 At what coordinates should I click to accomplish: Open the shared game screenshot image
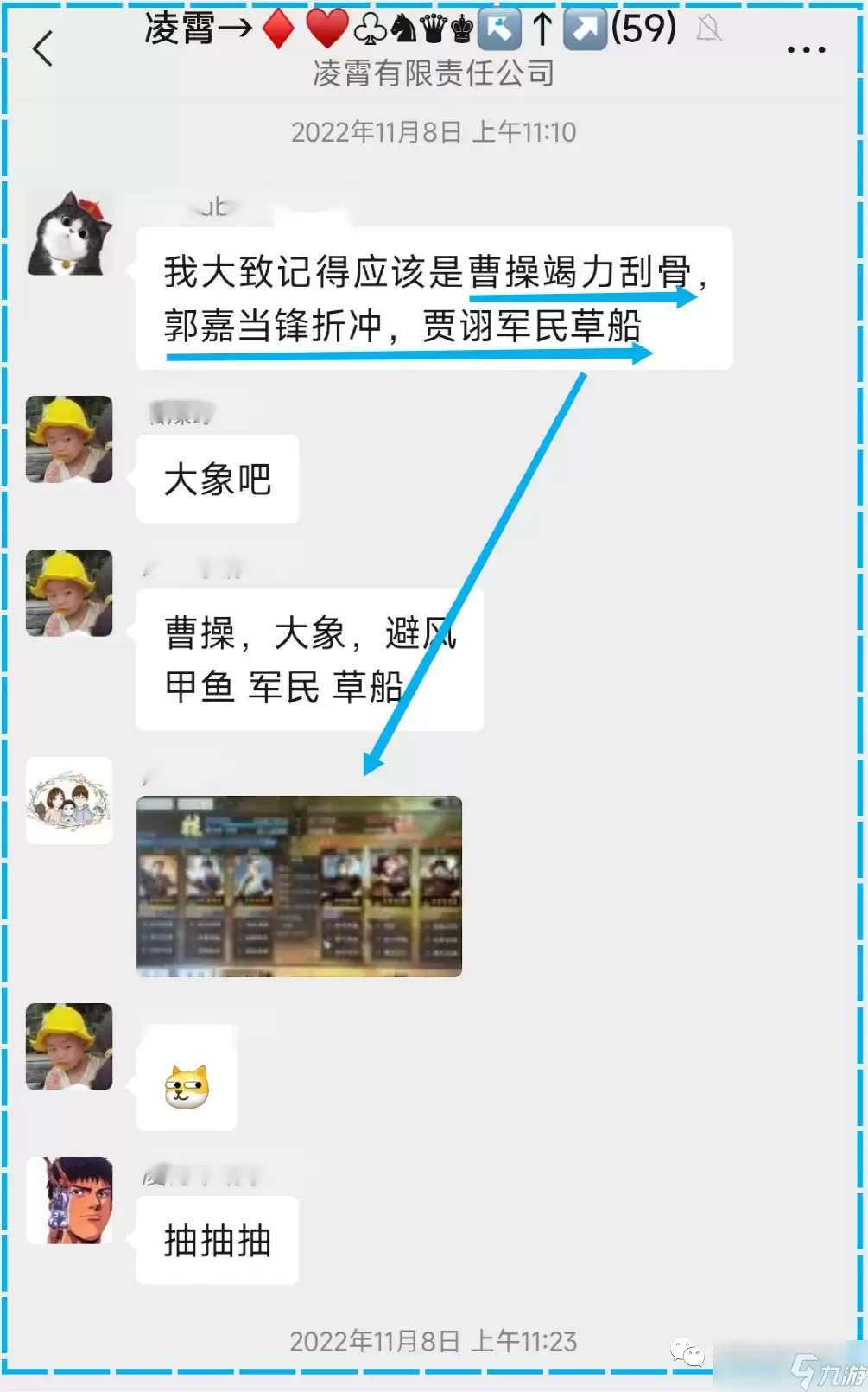click(x=299, y=886)
